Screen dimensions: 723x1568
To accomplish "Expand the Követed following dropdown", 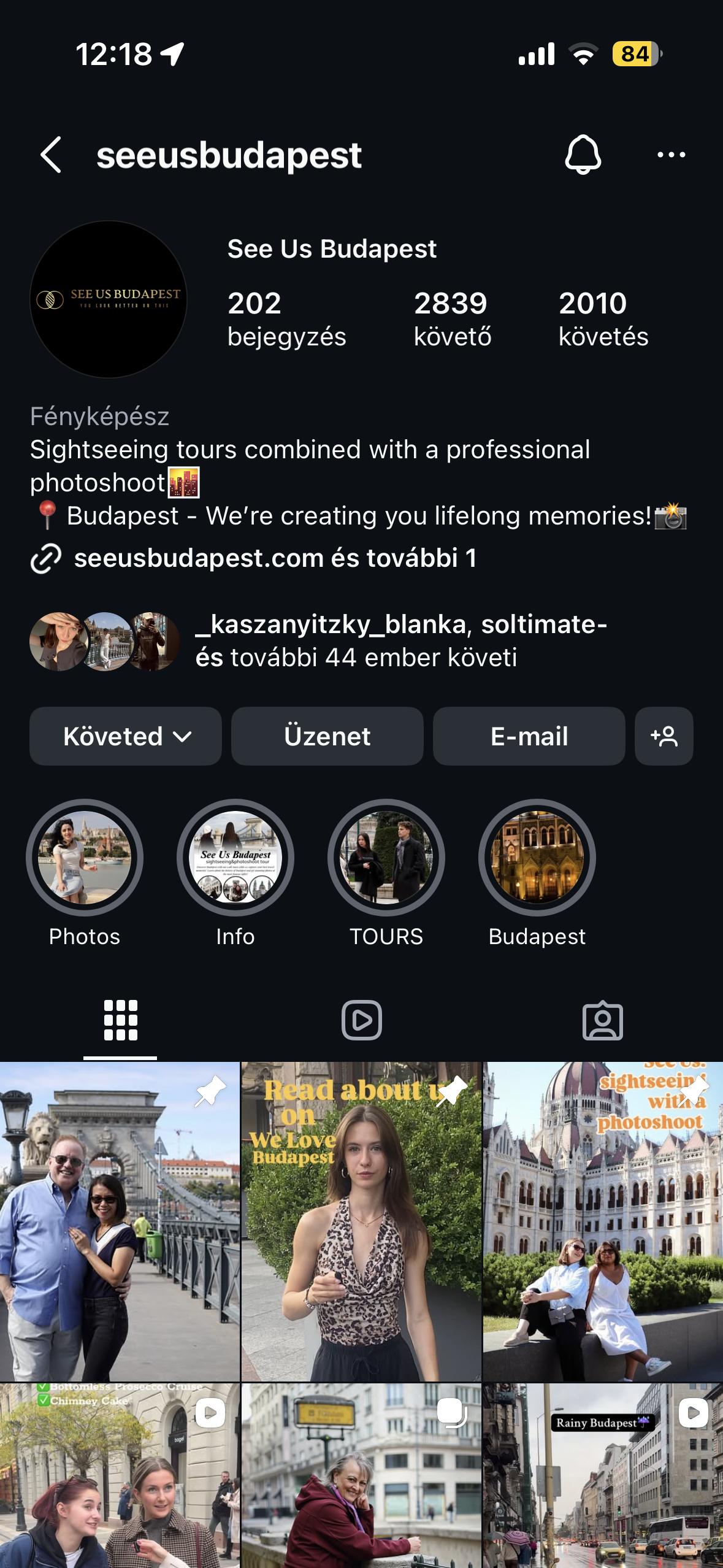I will (x=125, y=736).
